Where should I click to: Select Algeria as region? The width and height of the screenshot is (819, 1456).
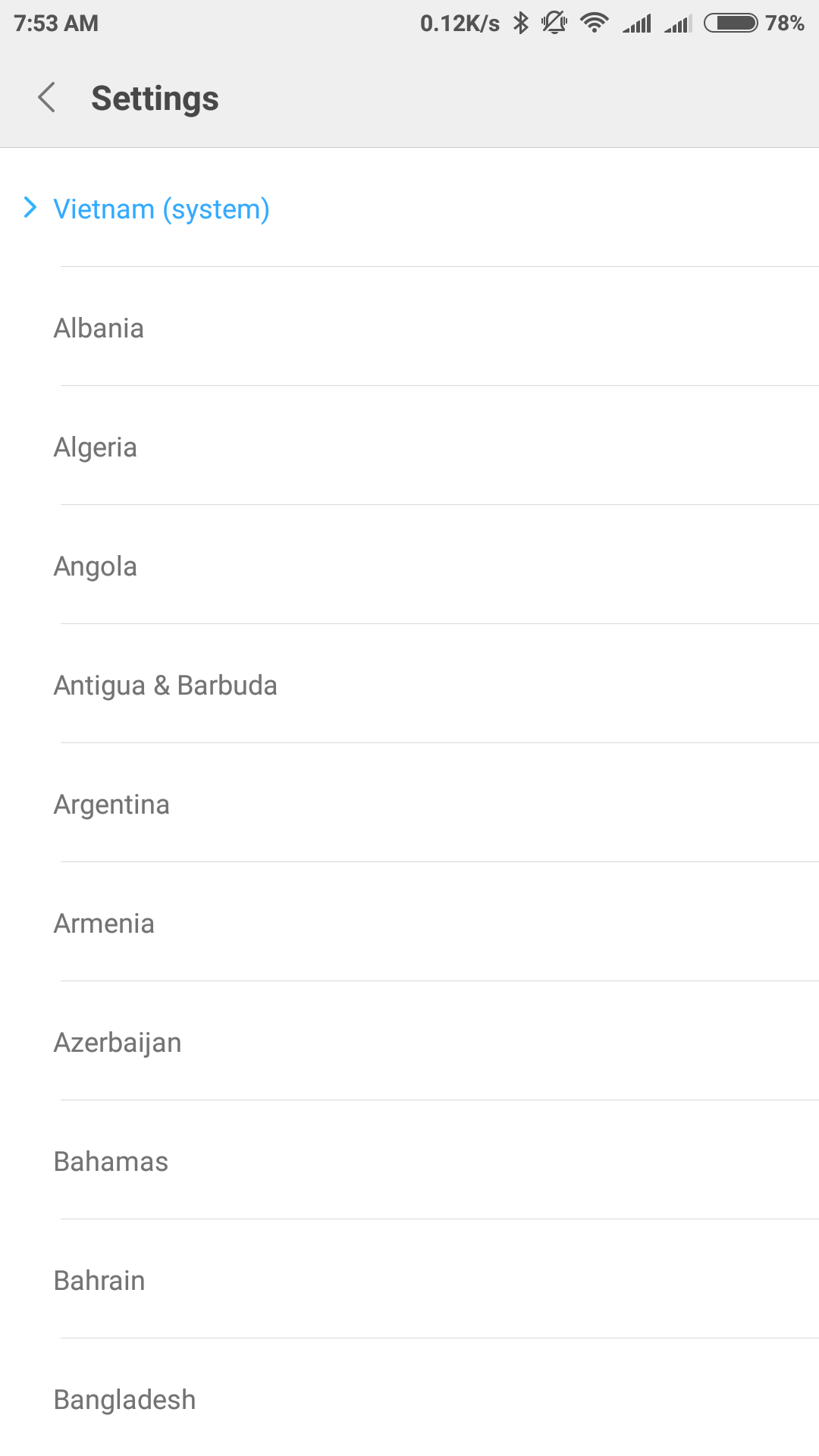pyautogui.click(x=409, y=446)
